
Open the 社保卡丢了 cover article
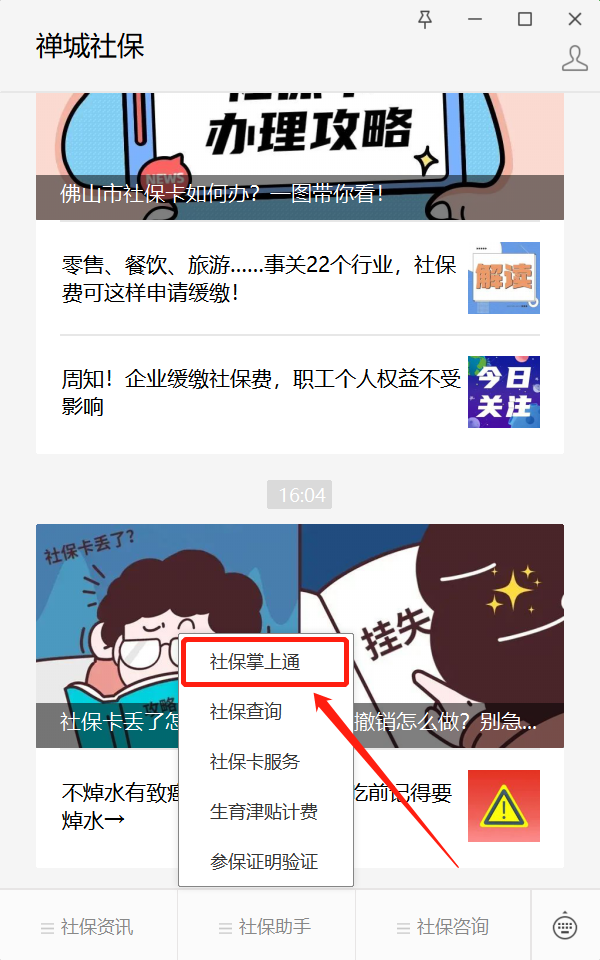point(300,636)
